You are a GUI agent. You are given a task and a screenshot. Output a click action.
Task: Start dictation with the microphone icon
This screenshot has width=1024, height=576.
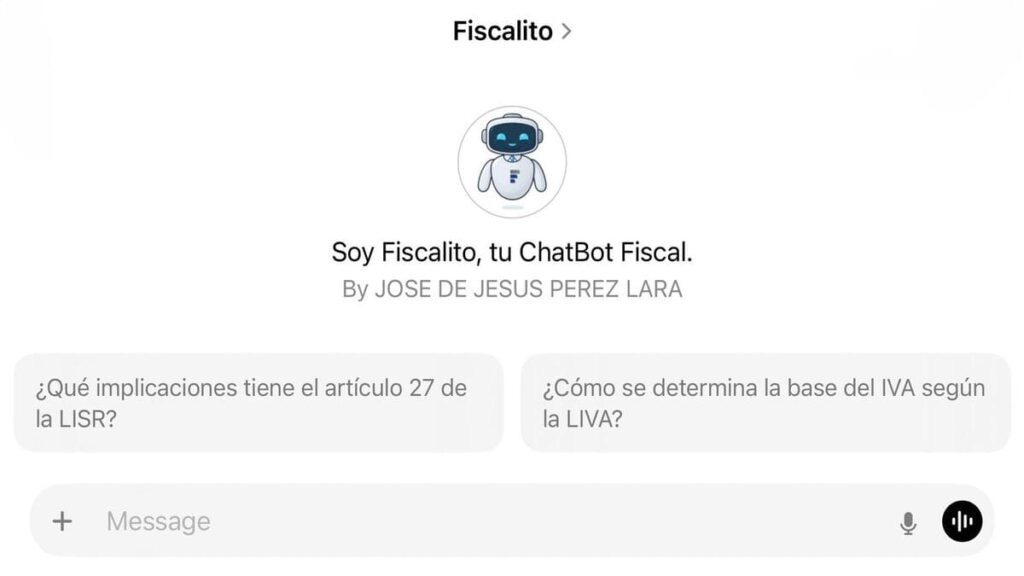click(x=908, y=522)
